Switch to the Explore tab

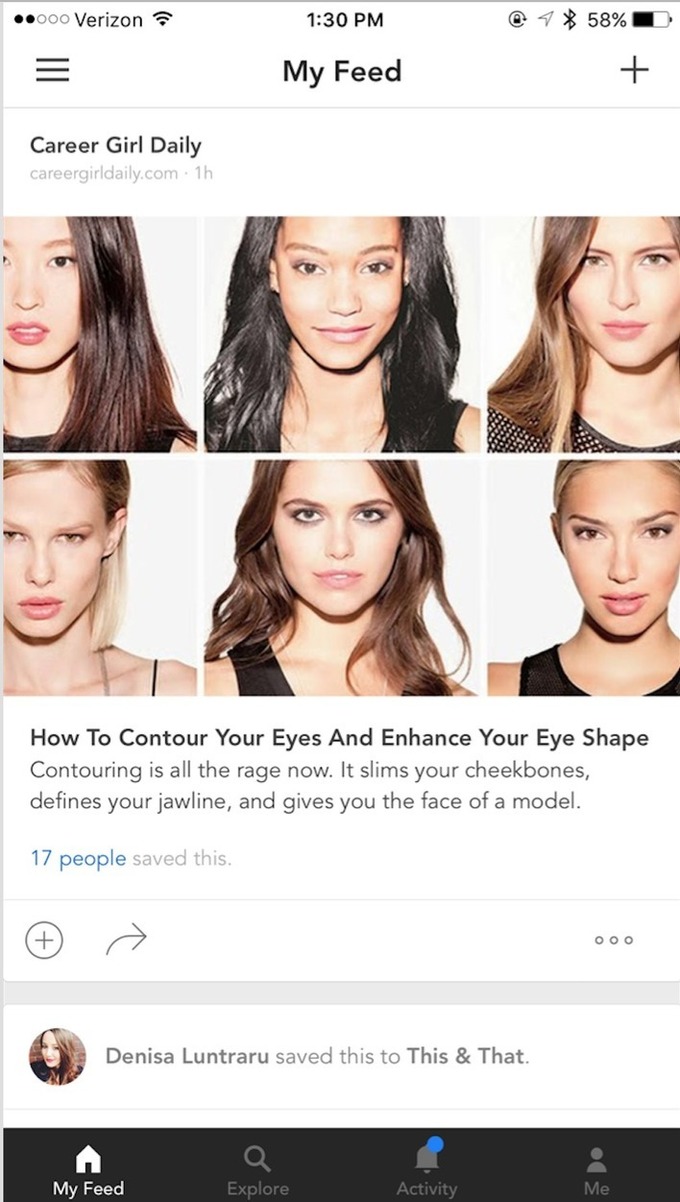[257, 1171]
